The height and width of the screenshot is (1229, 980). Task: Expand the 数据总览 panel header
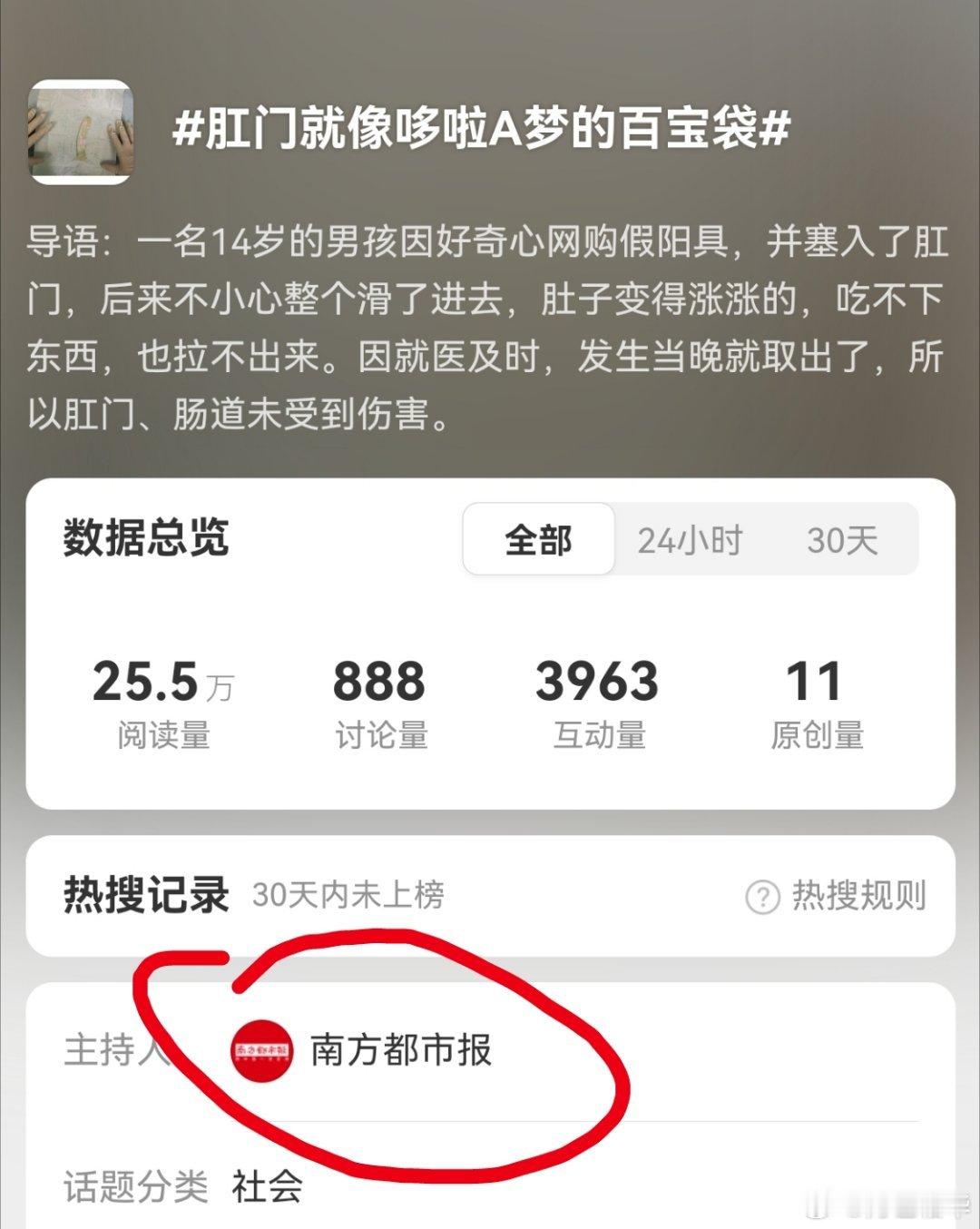click(145, 537)
